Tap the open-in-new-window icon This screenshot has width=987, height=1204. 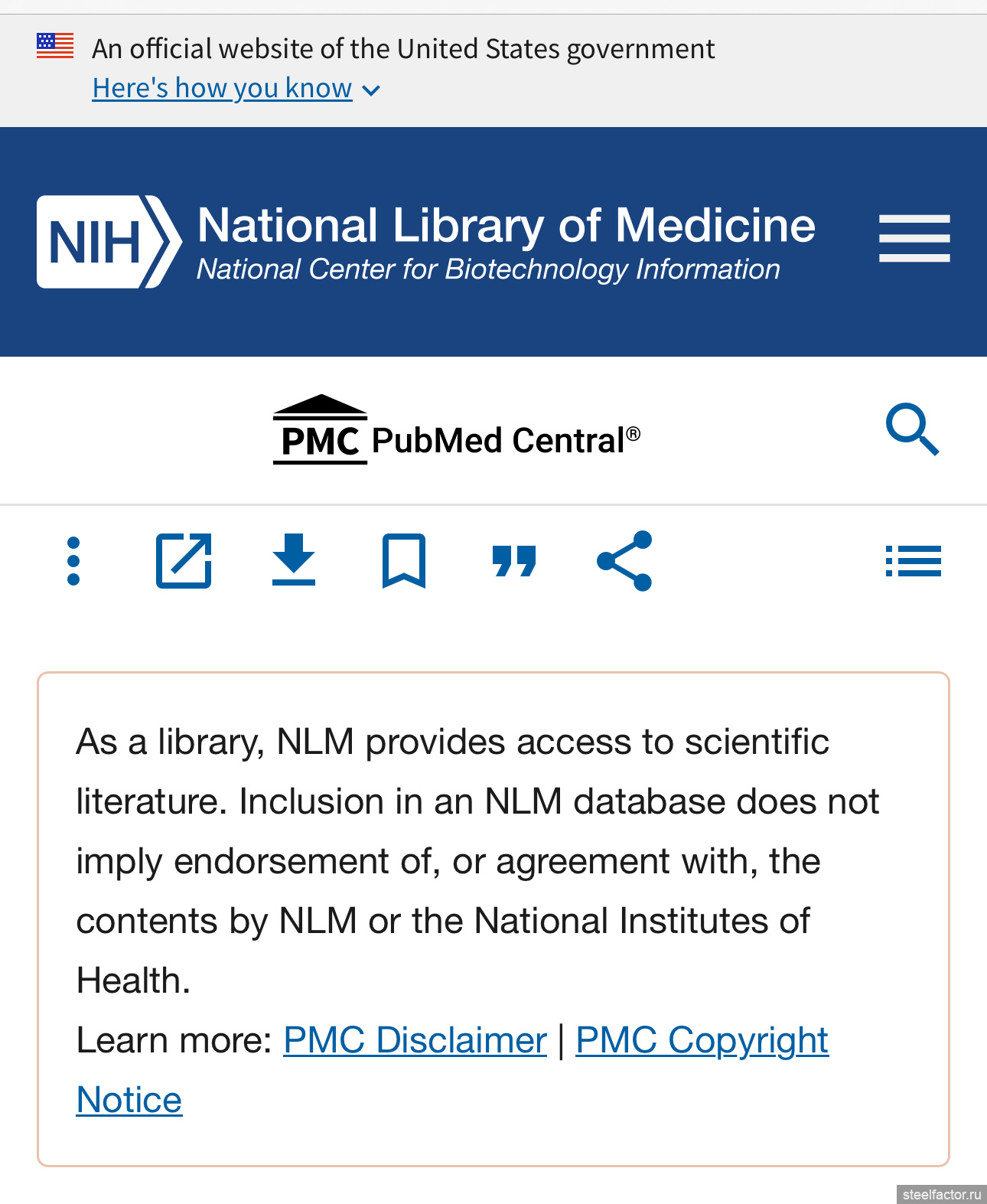pos(184,561)
